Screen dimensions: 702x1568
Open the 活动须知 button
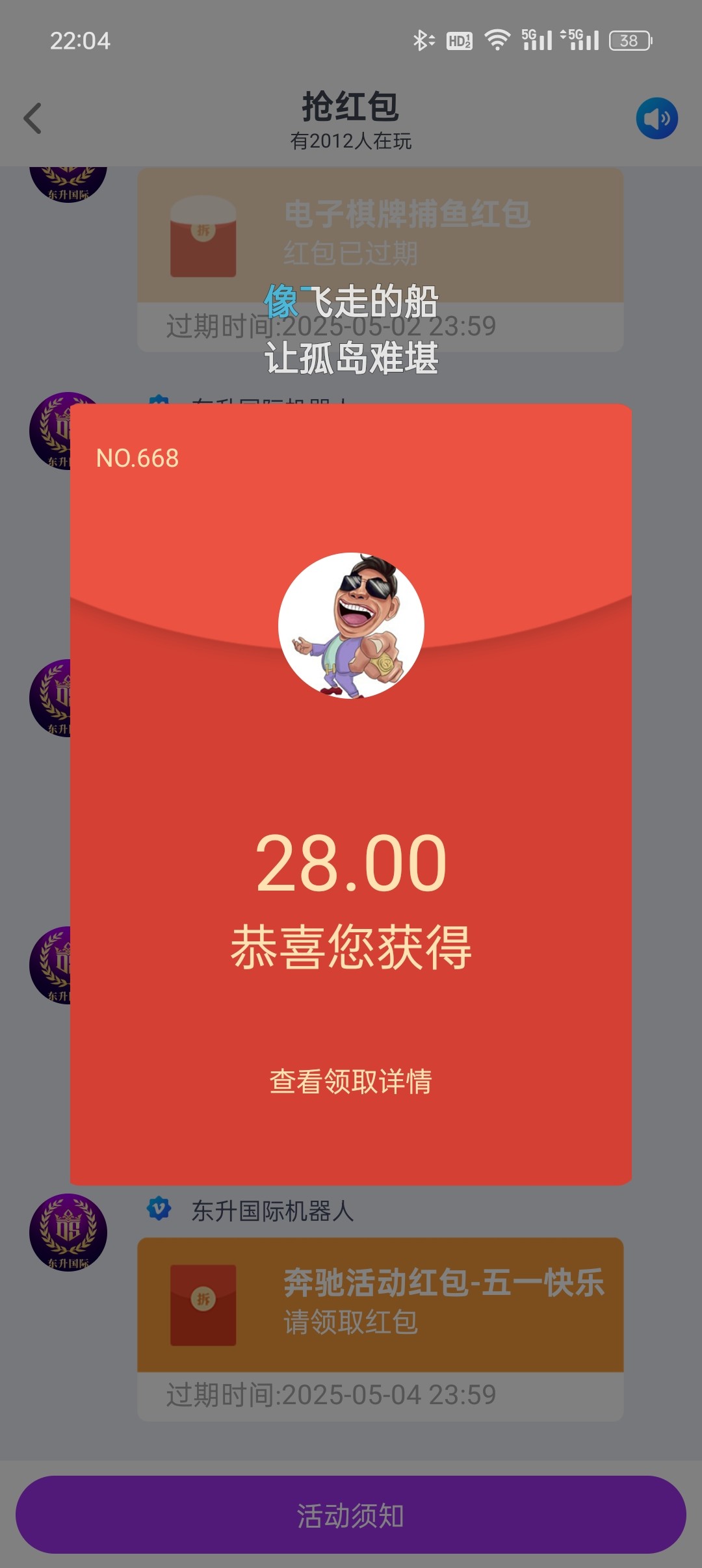pos(350,1515)
